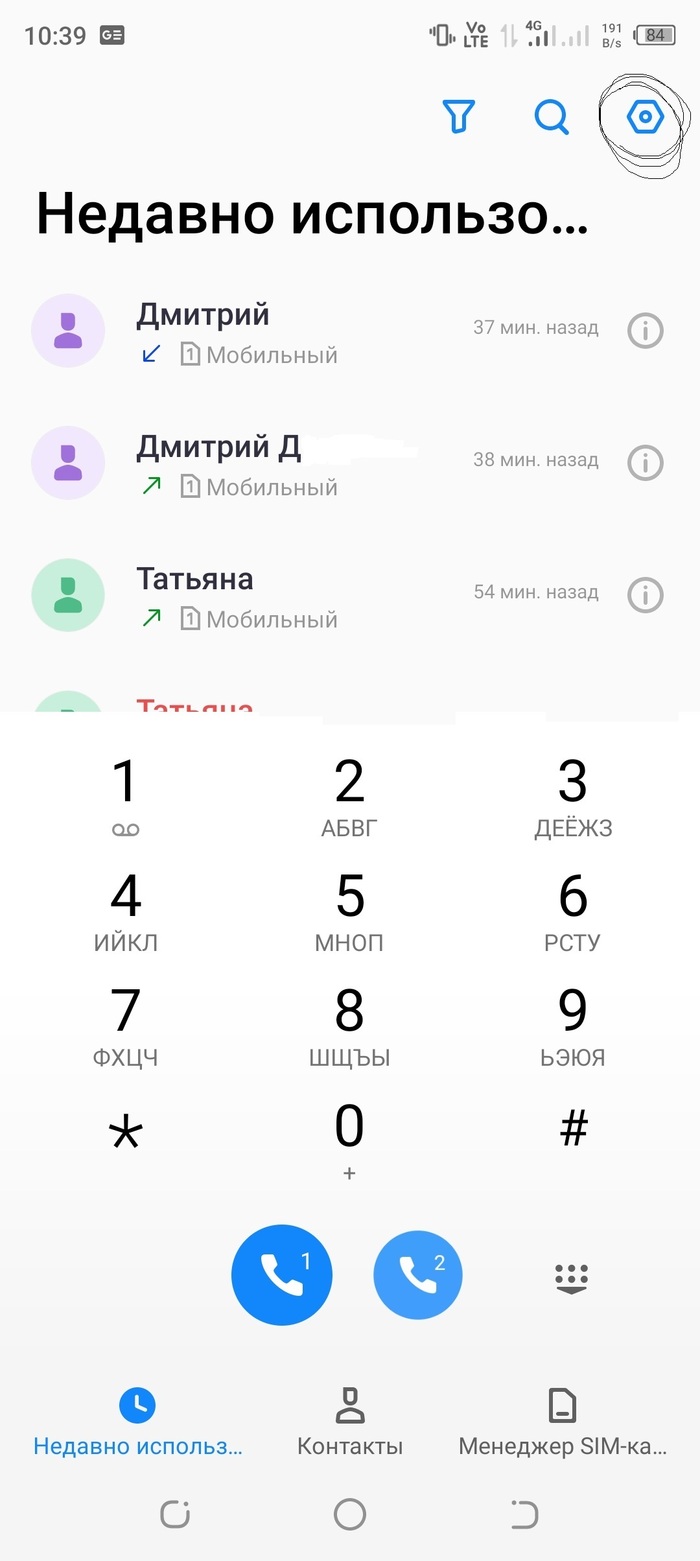Image resolution: width=700 pixels, height=1561 pixels.
Task: Enter digit 5 on the keypad
Action: 349,910
